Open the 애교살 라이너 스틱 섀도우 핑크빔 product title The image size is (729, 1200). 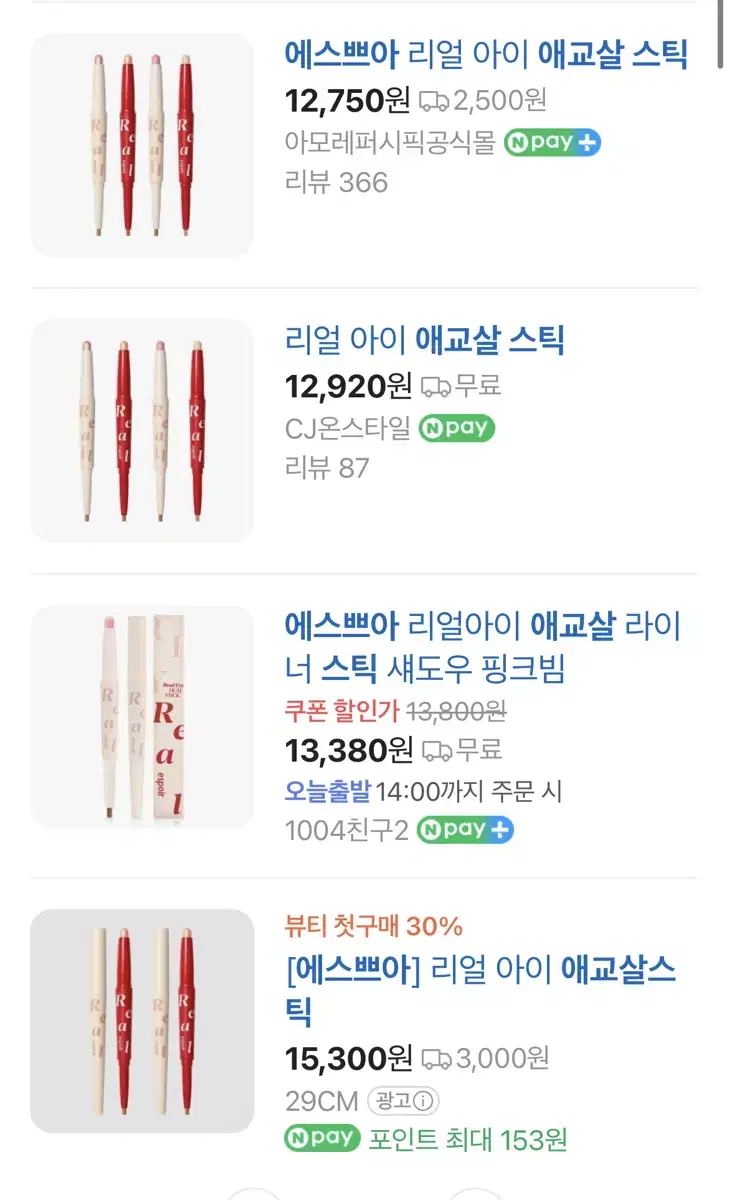click(x=480, y=648)
